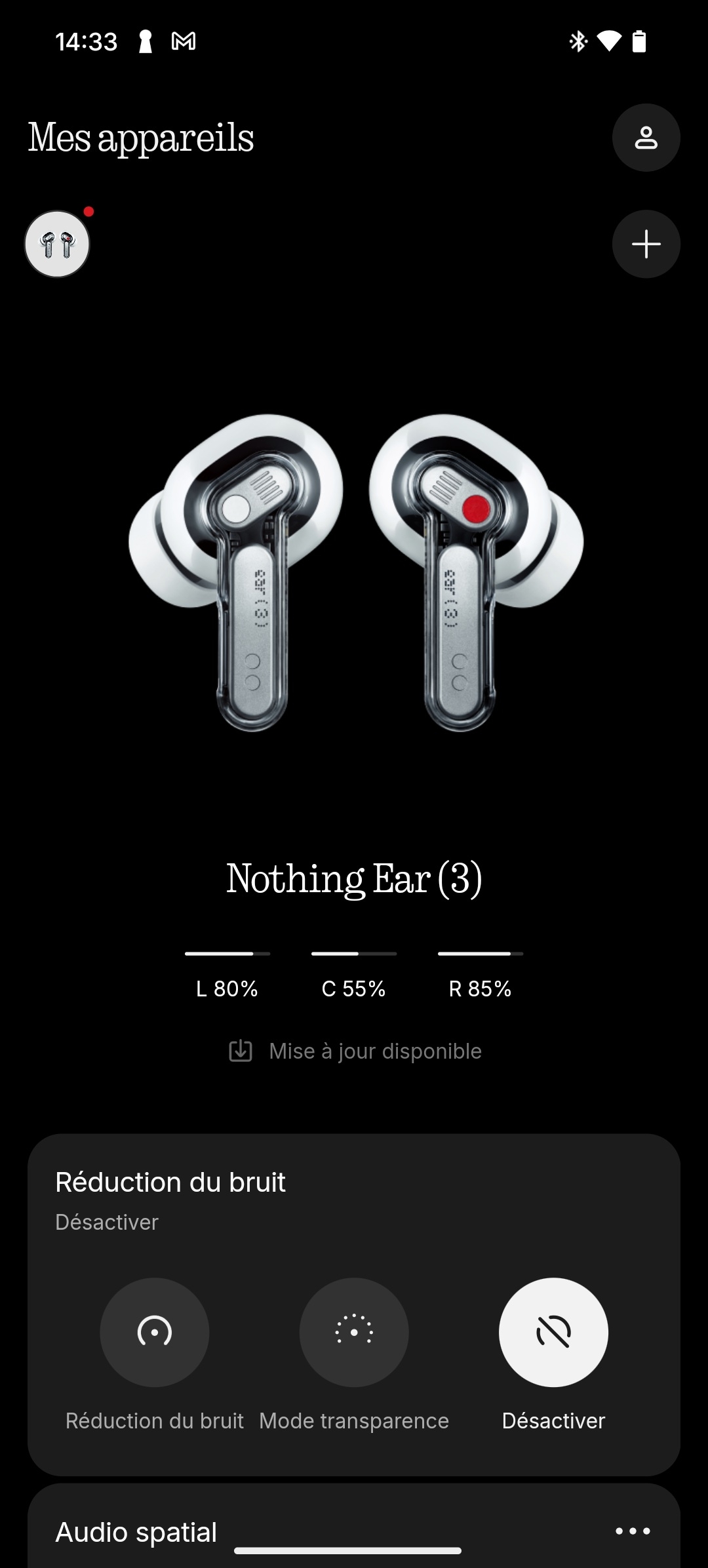
Task: Expand the Réduction du bruit card
Action: click(170, 1182)
